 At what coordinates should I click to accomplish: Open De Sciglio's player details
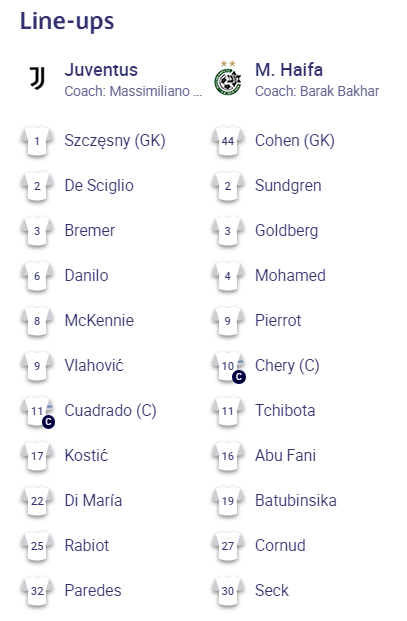pyautogui.click(x=99, y=186)
